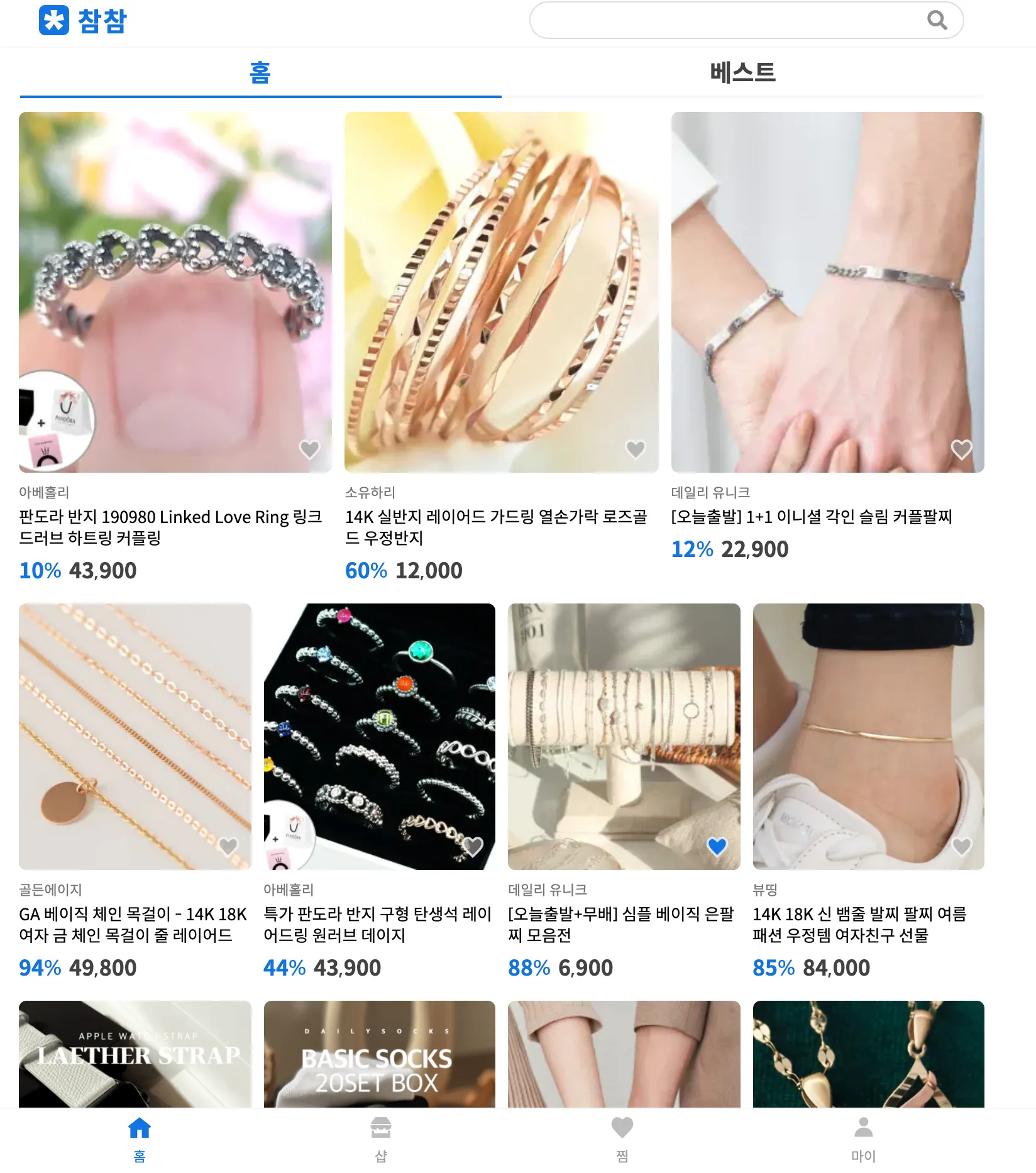
Task: Select the 홈 top tab
Action: click(260, 73)
